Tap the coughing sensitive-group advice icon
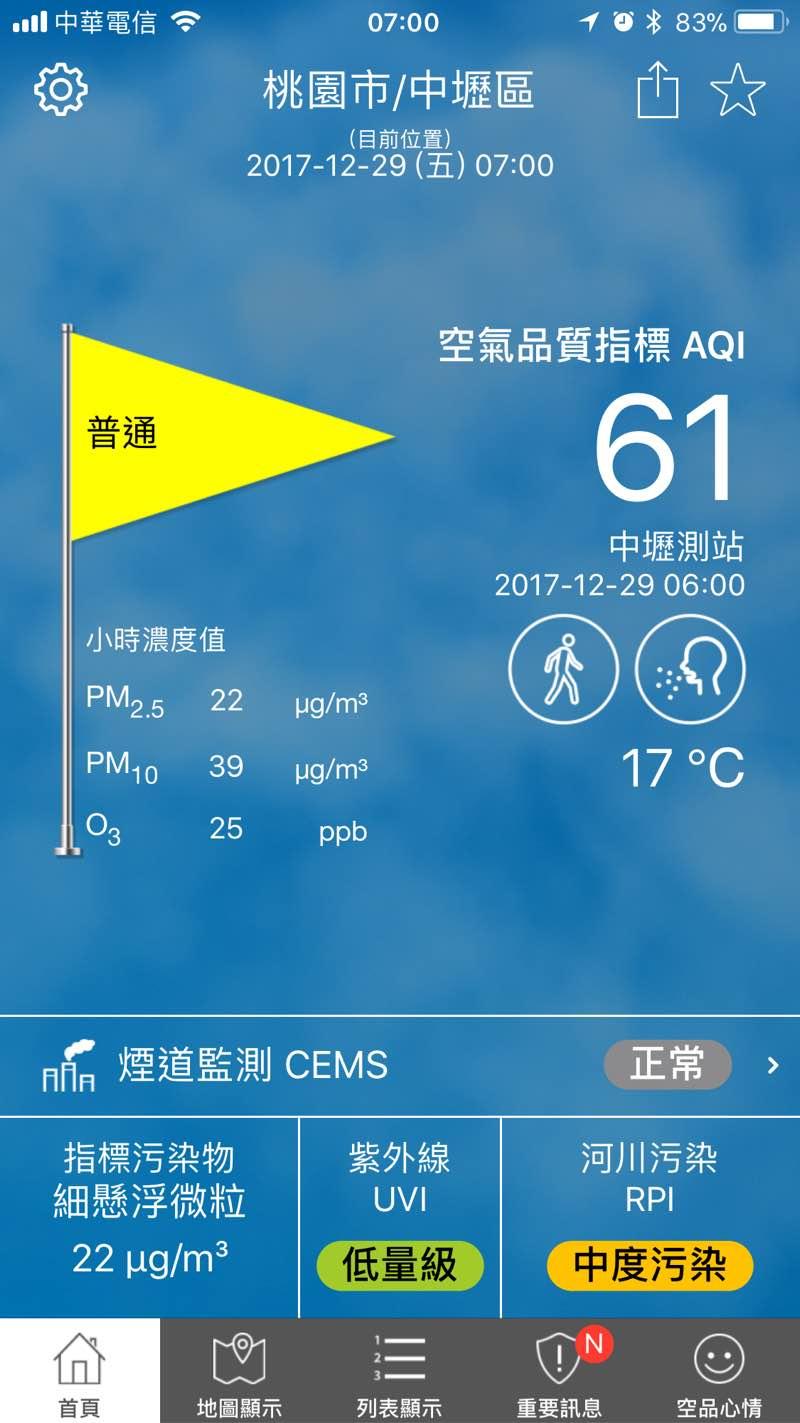The image size is (800, 1423). (691, 669)
